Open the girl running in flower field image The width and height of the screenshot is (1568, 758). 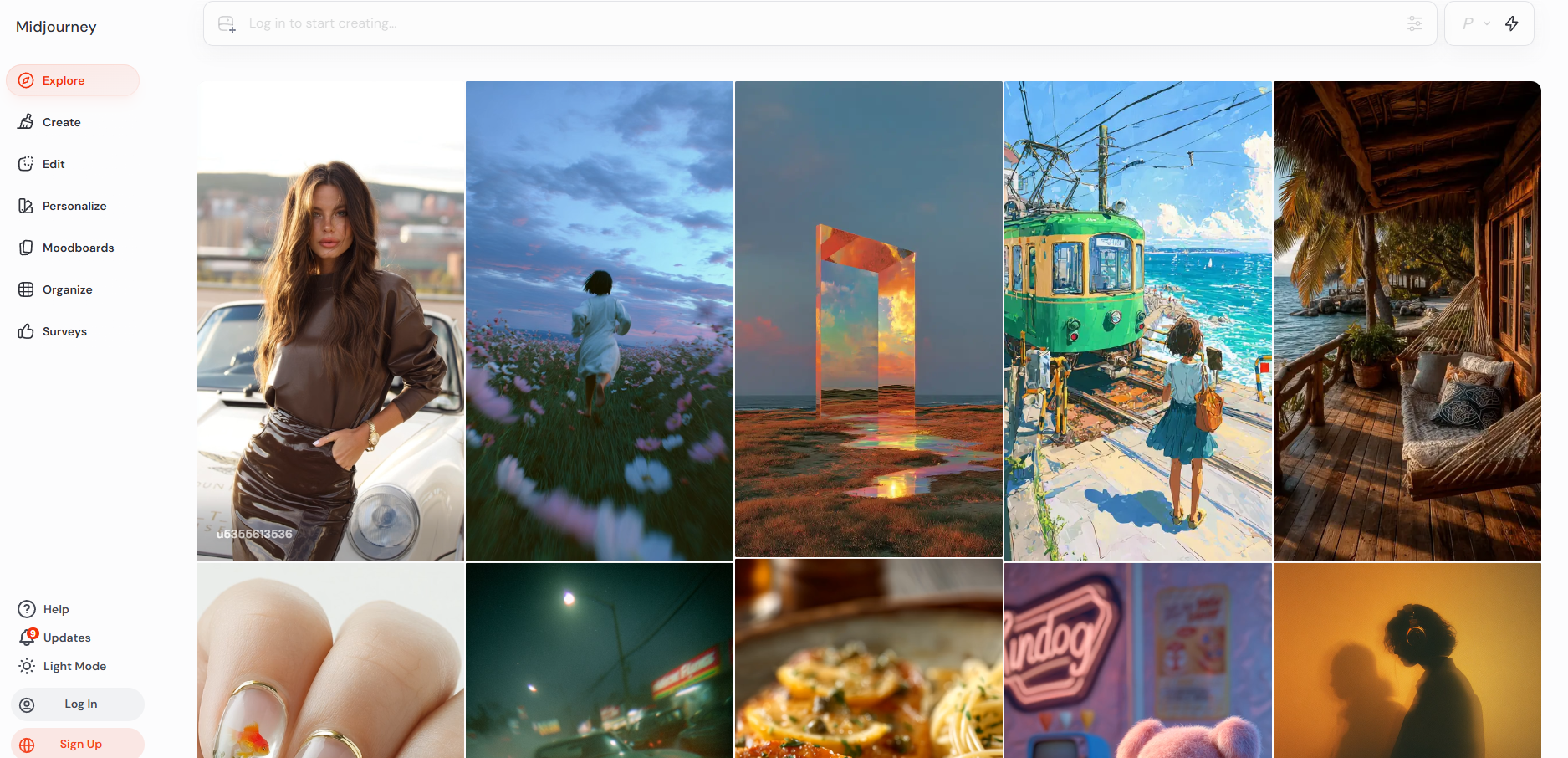(599, 320)
